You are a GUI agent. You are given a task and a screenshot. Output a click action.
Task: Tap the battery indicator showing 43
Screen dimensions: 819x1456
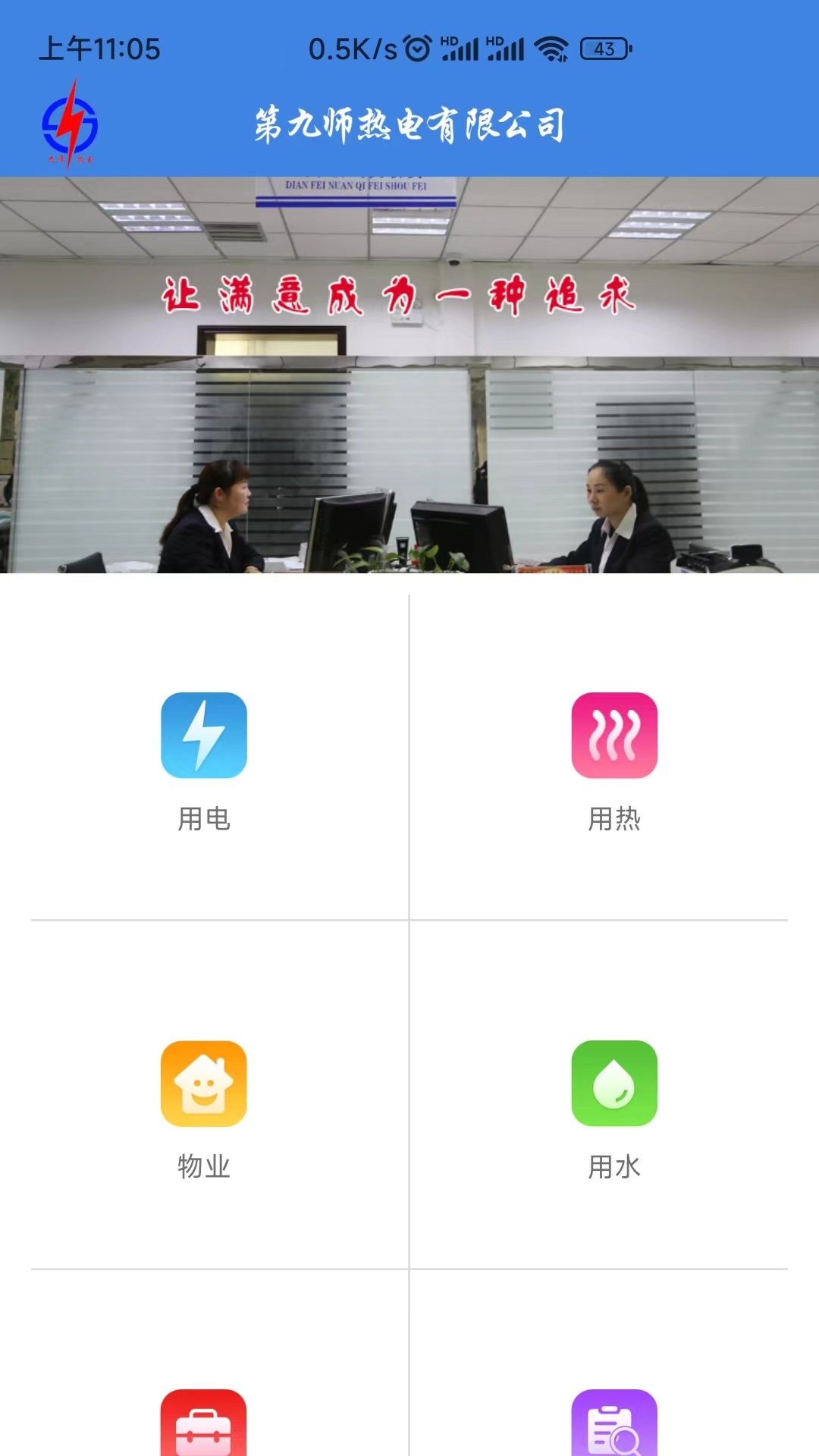coord(603,49)
